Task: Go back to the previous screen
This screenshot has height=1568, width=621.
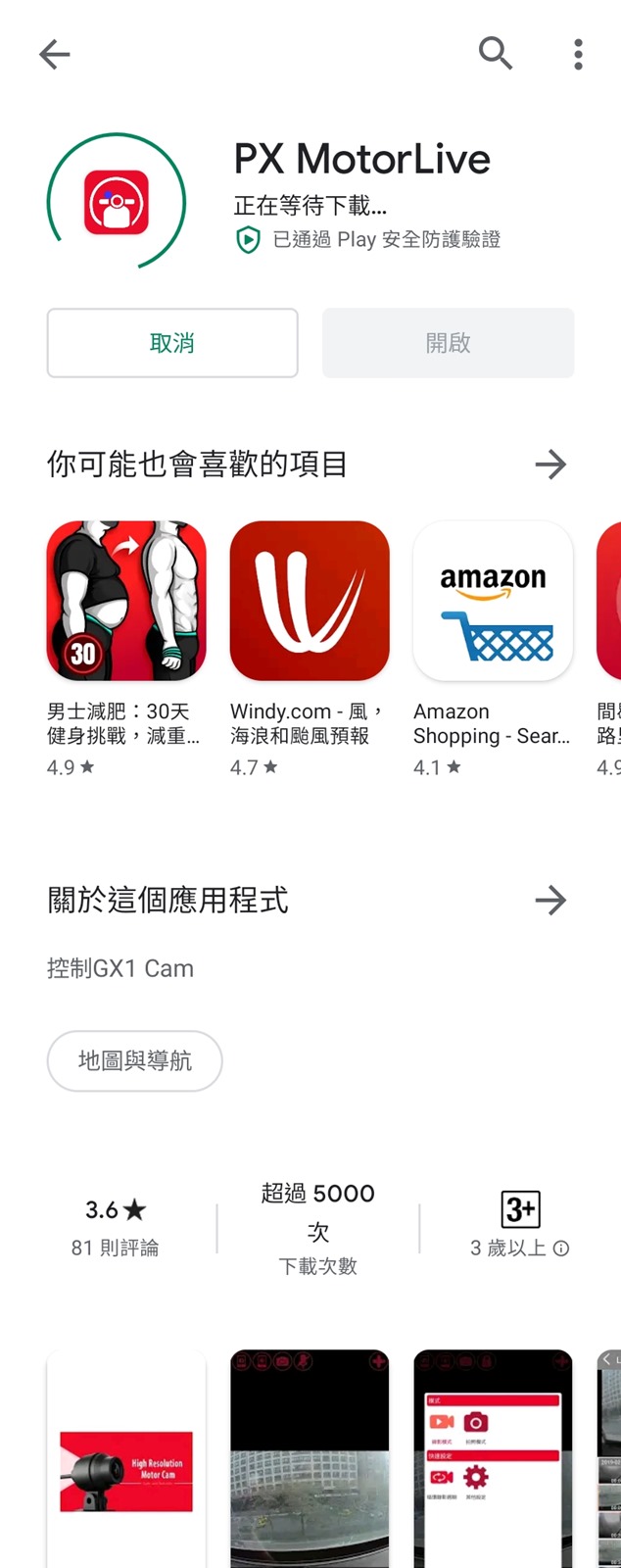Action: [x=55, y=54]
